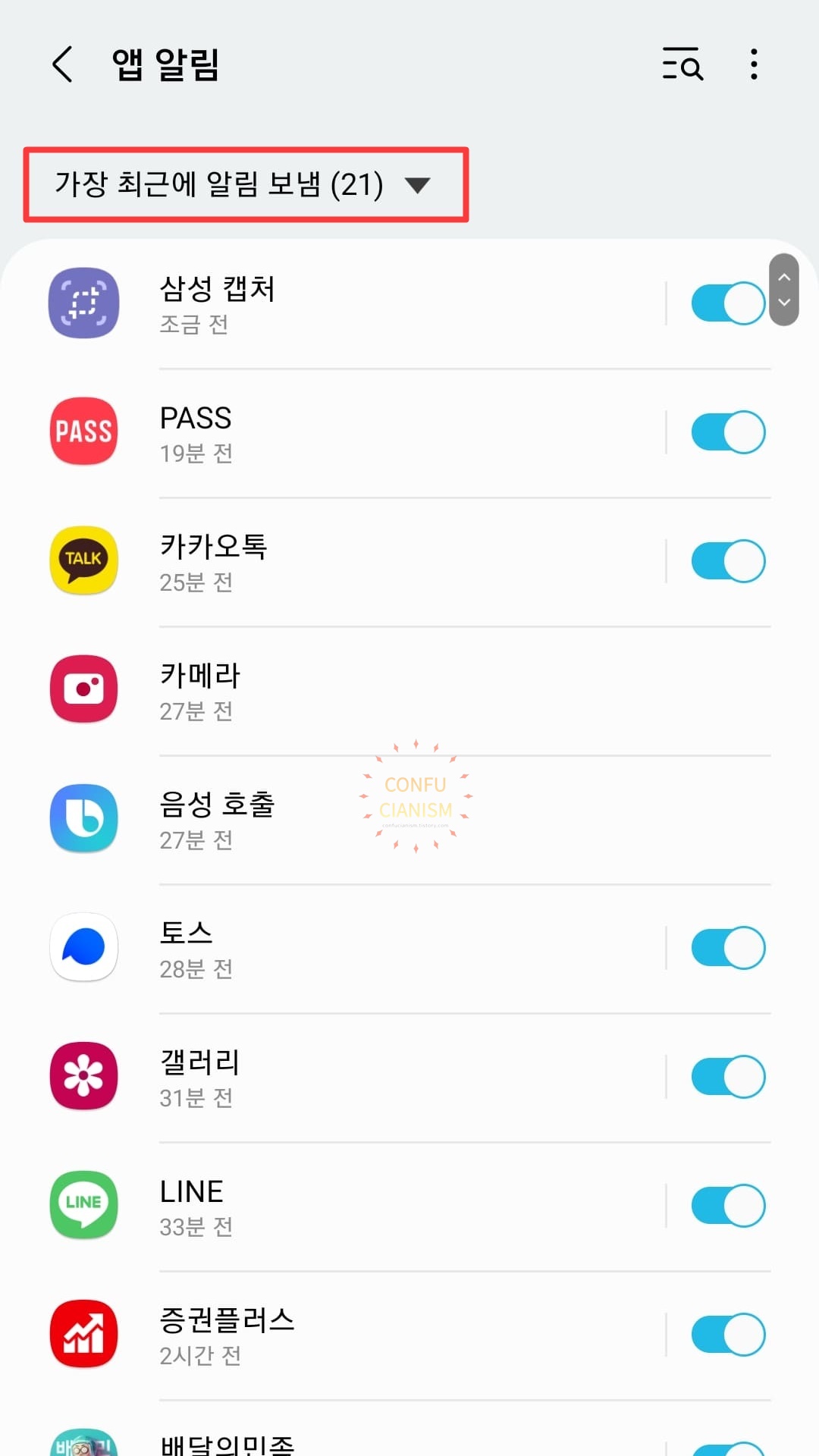This screenshot has width=819, height=1456.
Task: Open 음성 호출 notification settings
Action: pyautogui.click(x=409, y=820)
